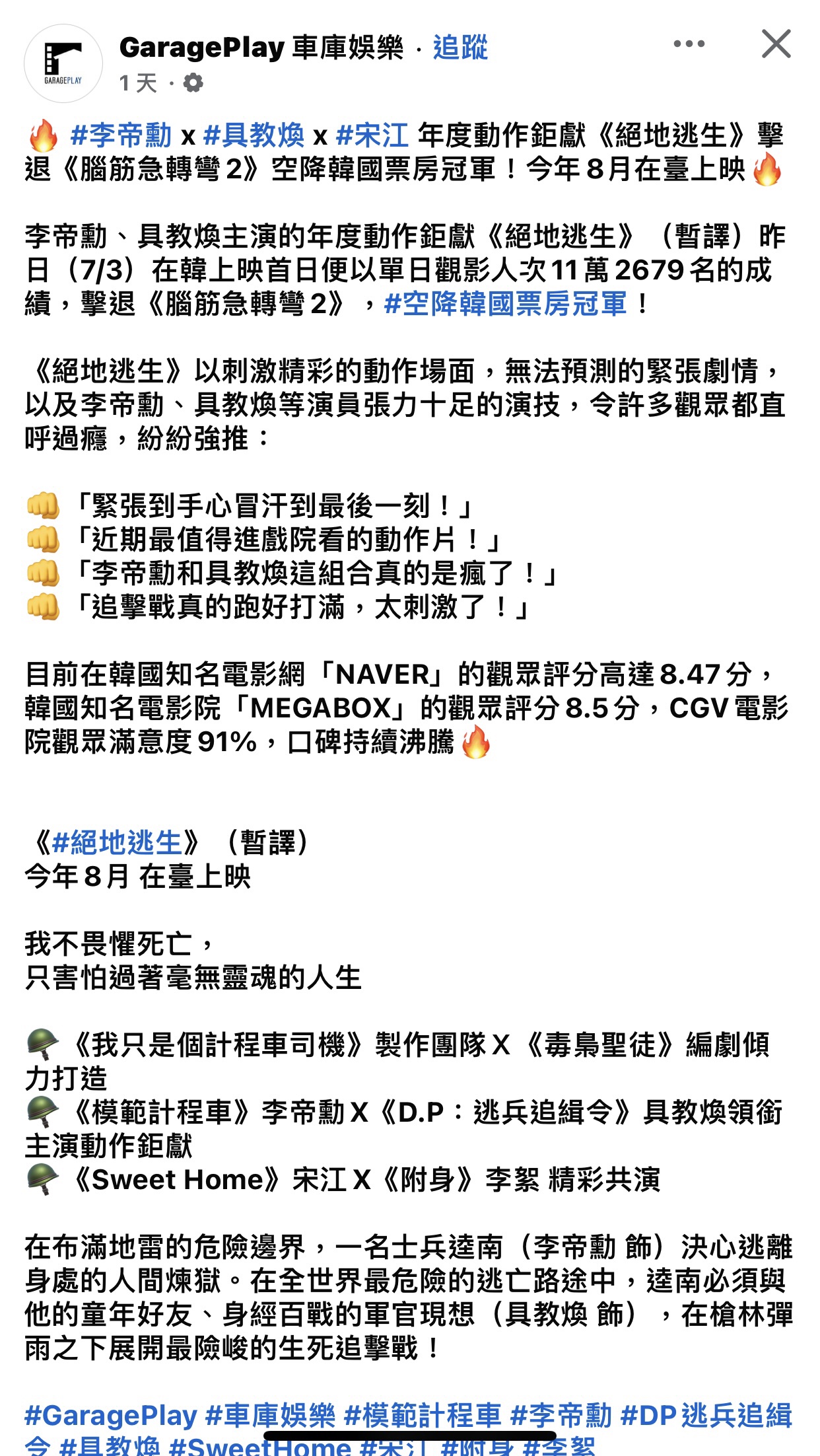
Task: Follow GaragePlay with the 追蹤 link
Action: 460,48
